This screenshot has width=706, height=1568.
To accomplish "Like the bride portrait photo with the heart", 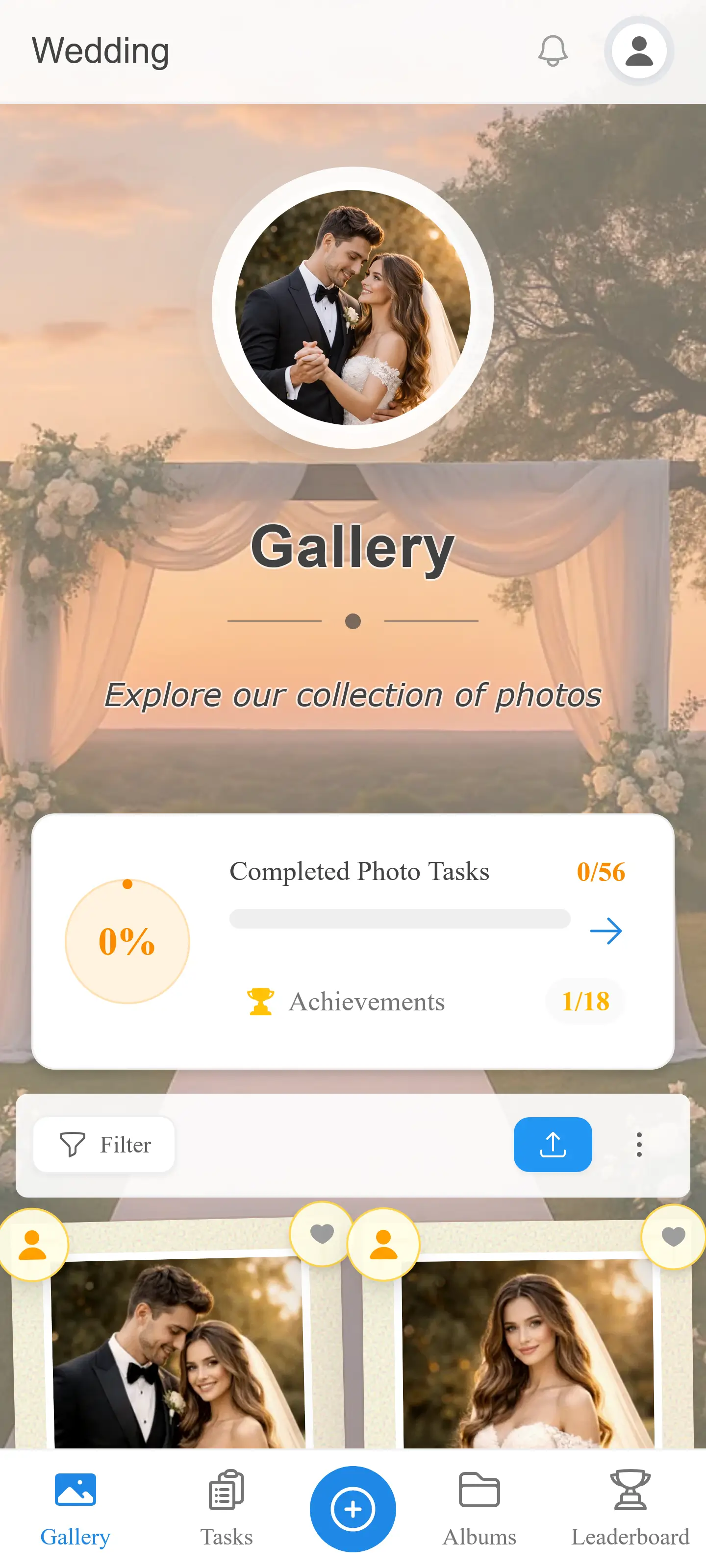I will (x=673, y=1236).
